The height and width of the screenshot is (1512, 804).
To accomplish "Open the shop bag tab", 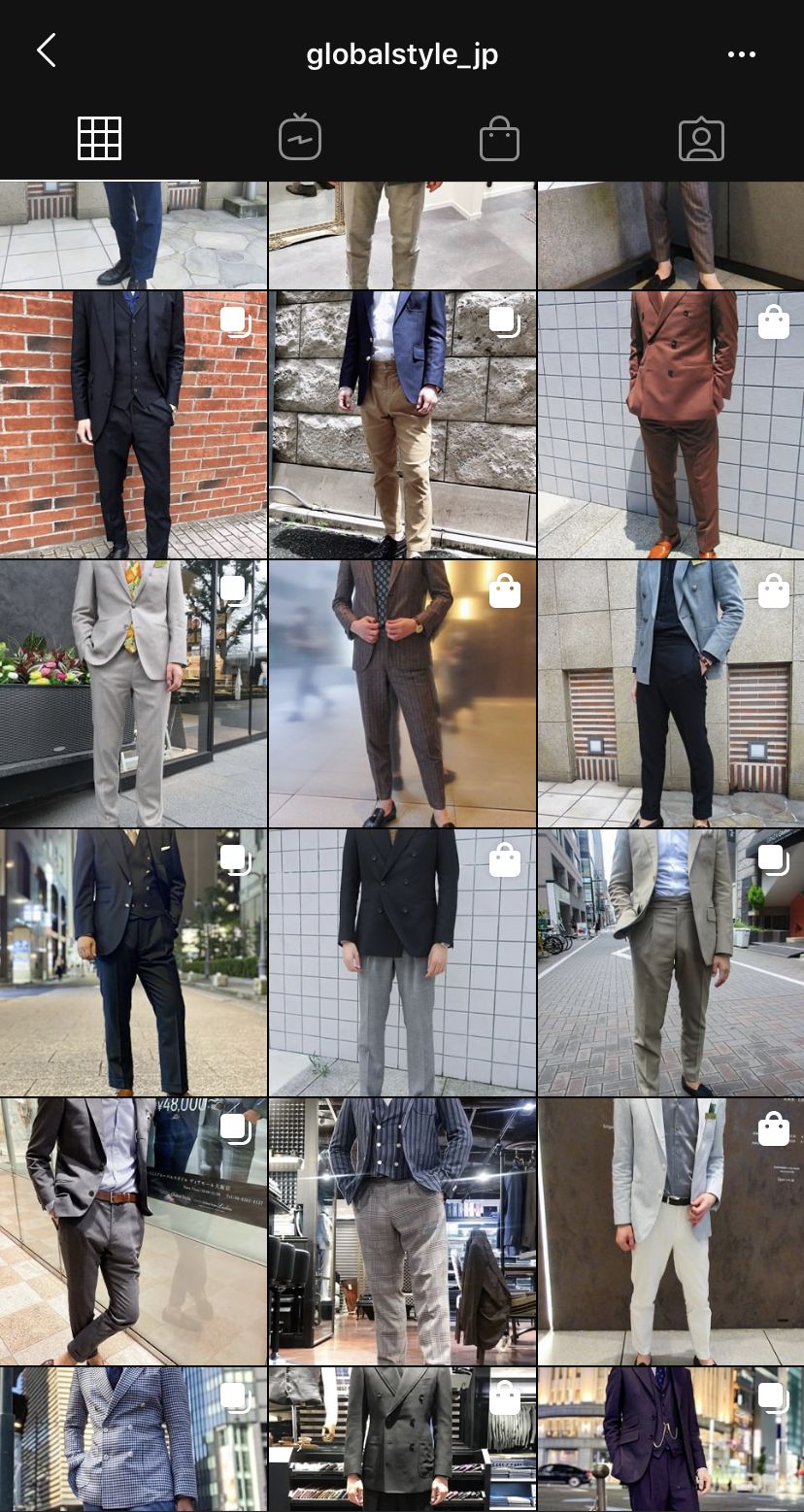I will click(499, 139).
